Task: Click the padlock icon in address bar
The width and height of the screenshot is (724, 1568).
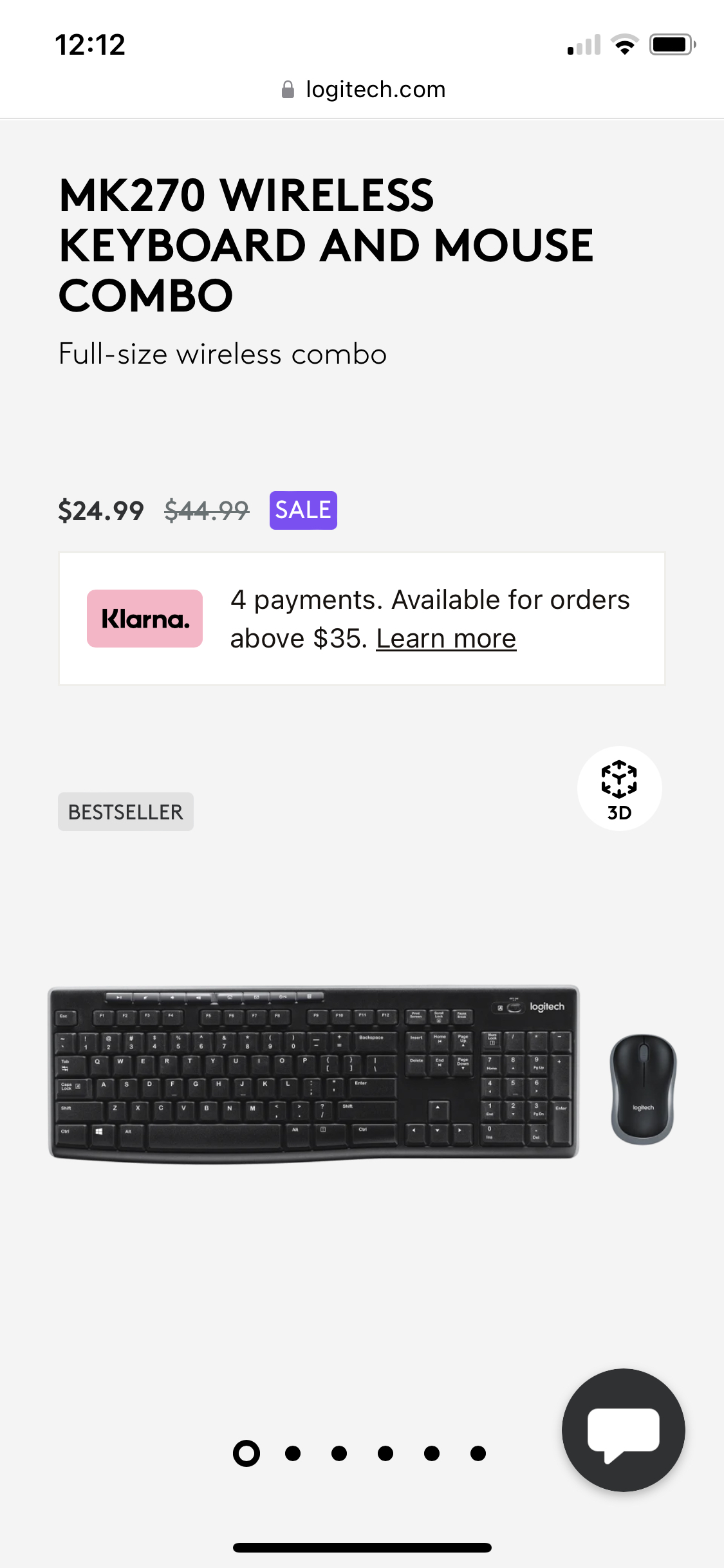Action: [x=288, y=88]
